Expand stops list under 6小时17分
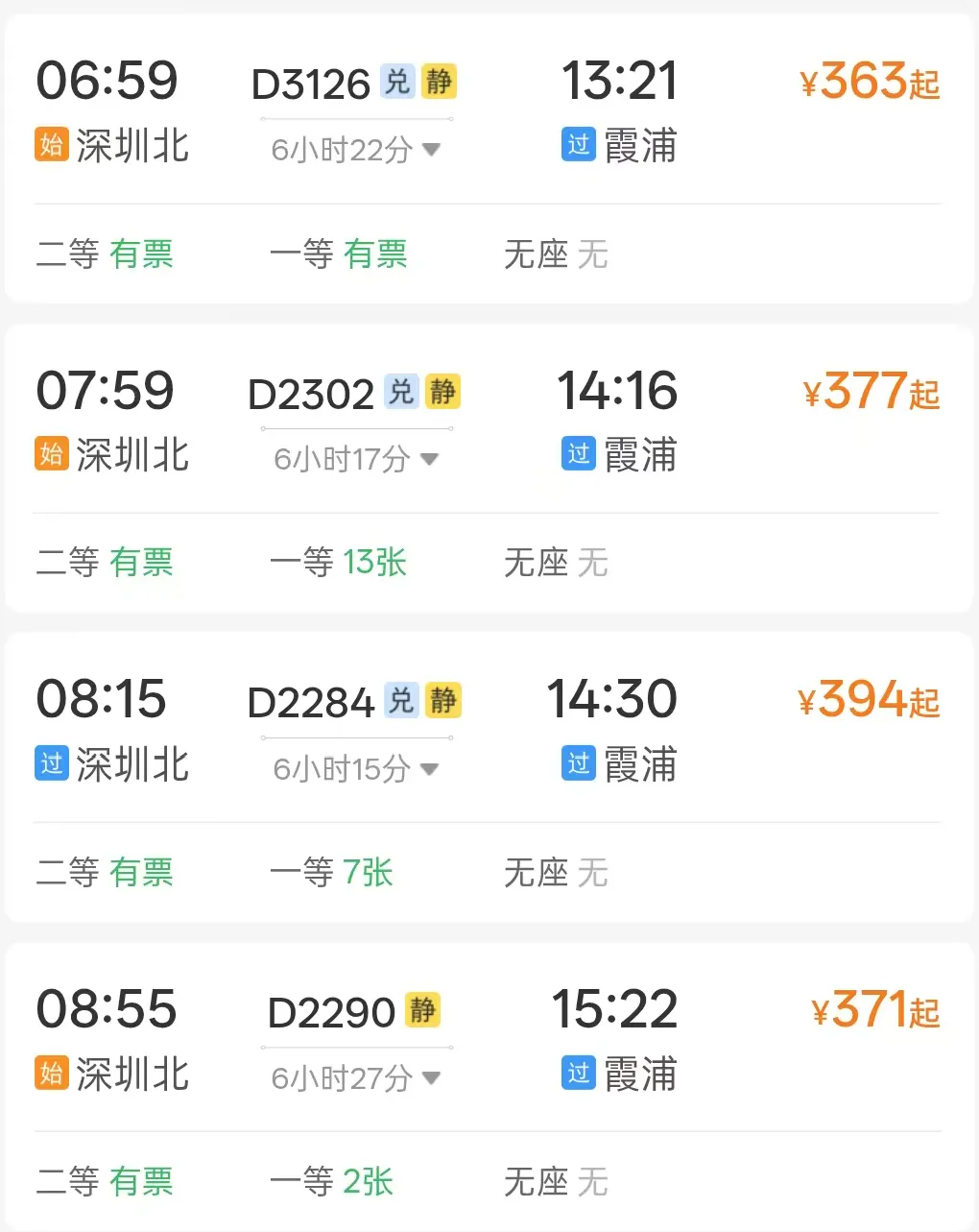Image resolution: width=979 pixels, height=1232 pixels. 356,459
